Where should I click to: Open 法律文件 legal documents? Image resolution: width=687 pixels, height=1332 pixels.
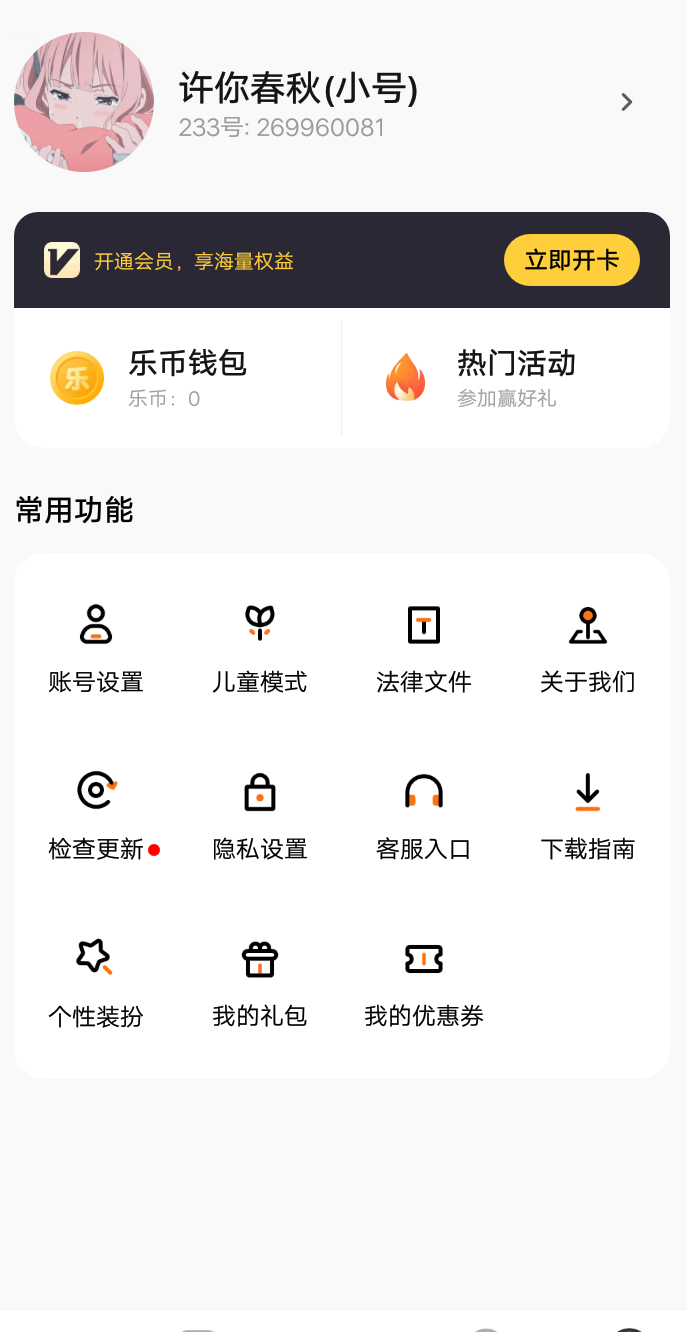pos(424,649)
